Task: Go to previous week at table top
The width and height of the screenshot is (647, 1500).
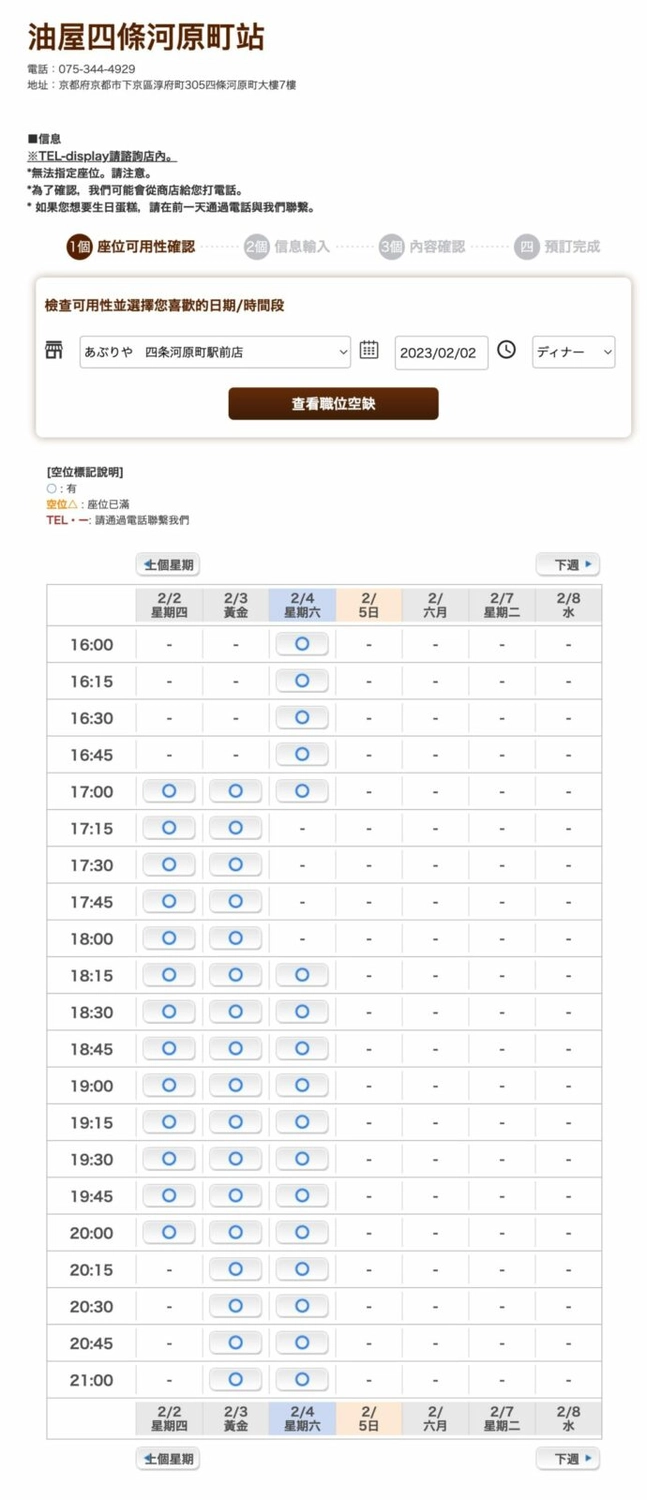Action: (168, 565)
